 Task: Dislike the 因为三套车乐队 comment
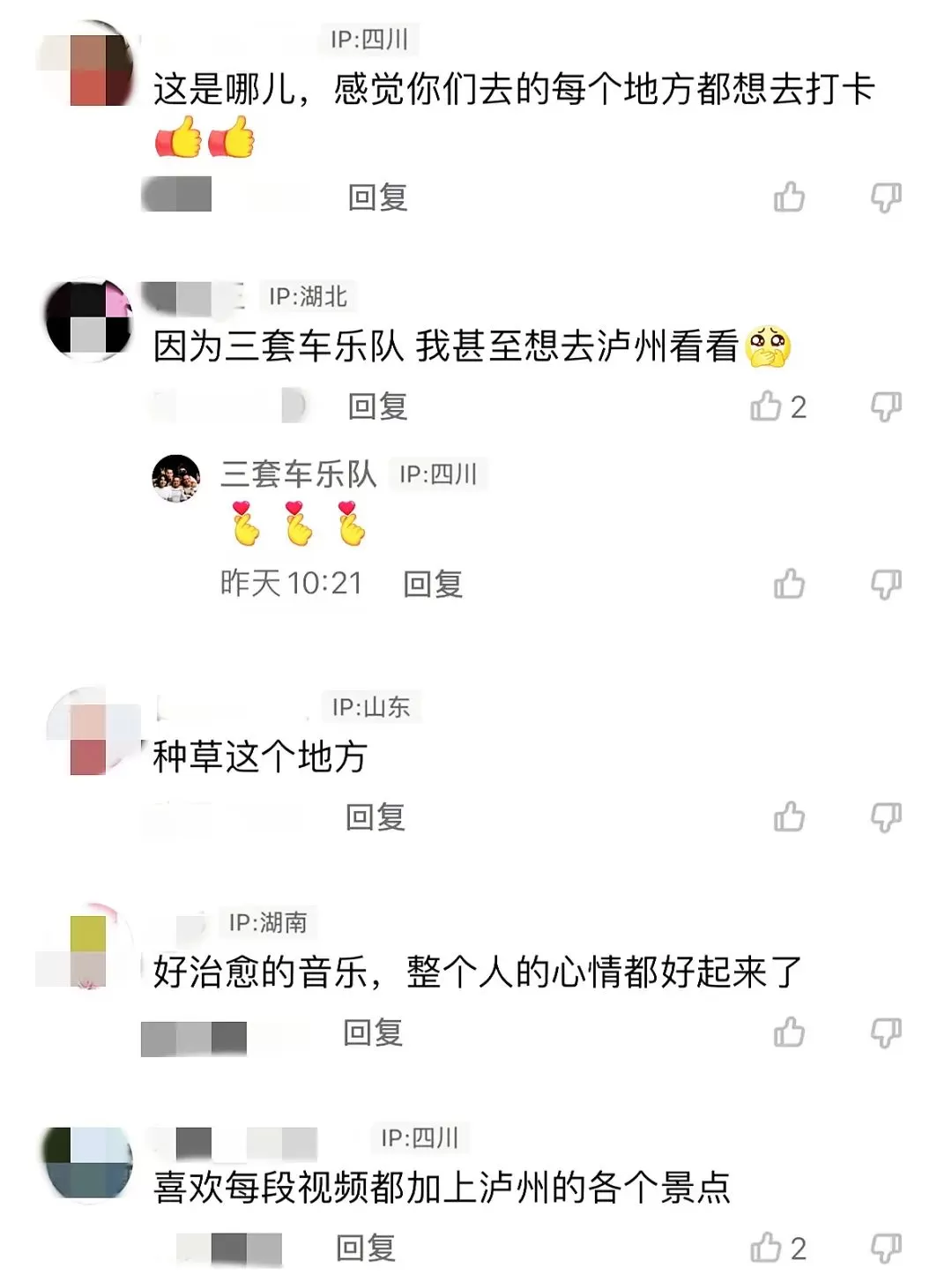885,406
